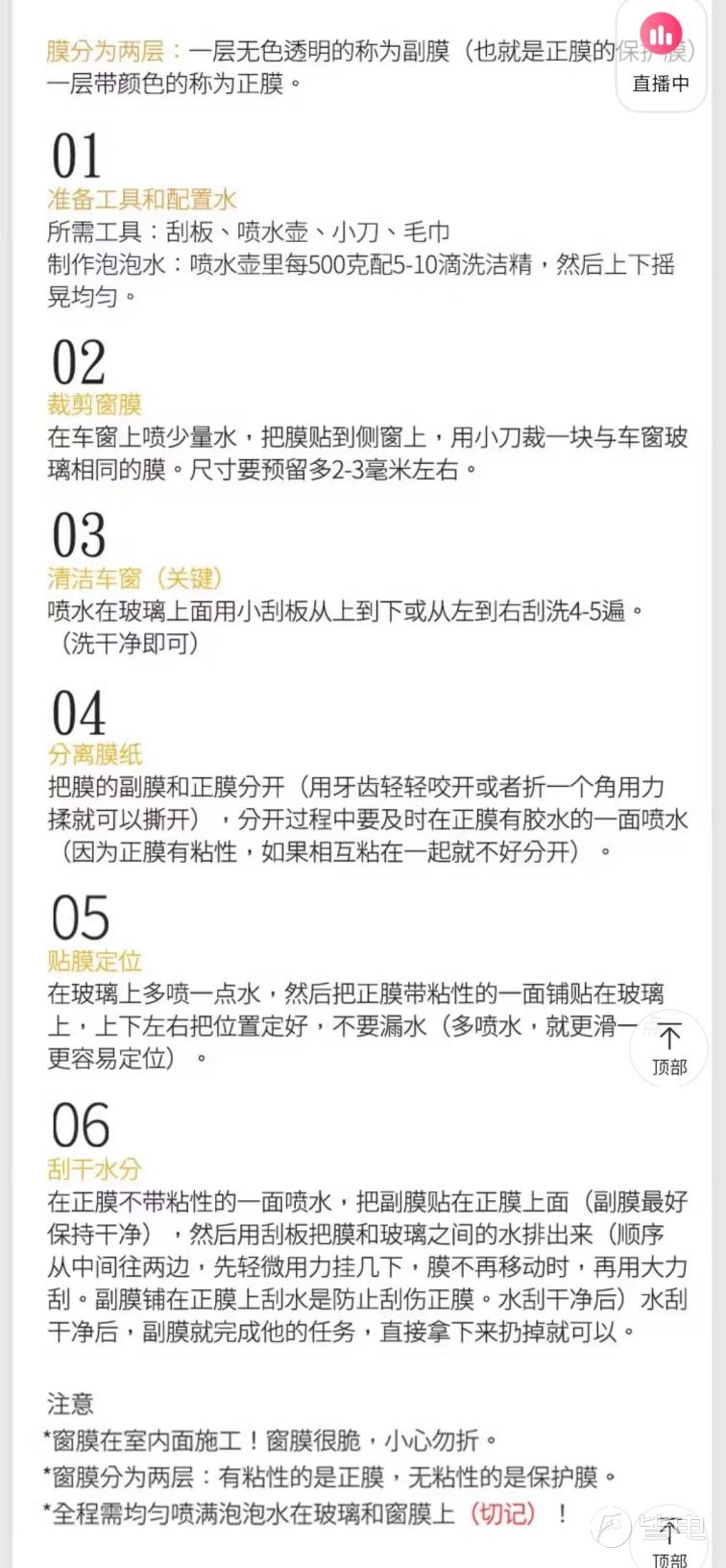
Task: Open the 直播中 live stream bubble
Action: 661,54
